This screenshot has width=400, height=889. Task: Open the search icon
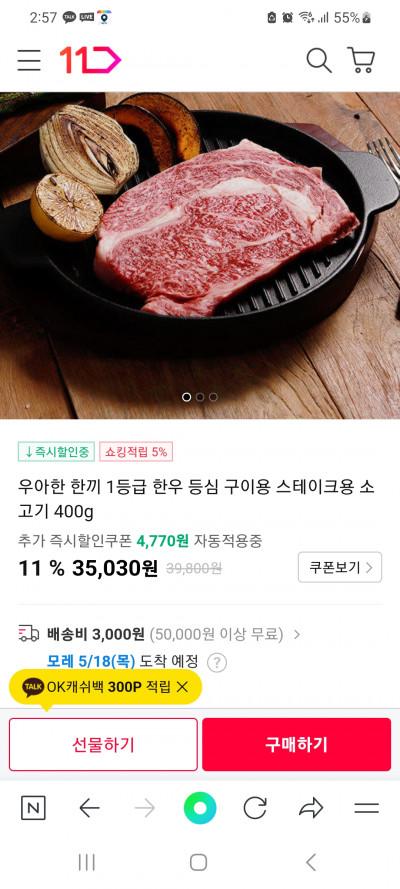pyautogui.click(x=319, y=61)
